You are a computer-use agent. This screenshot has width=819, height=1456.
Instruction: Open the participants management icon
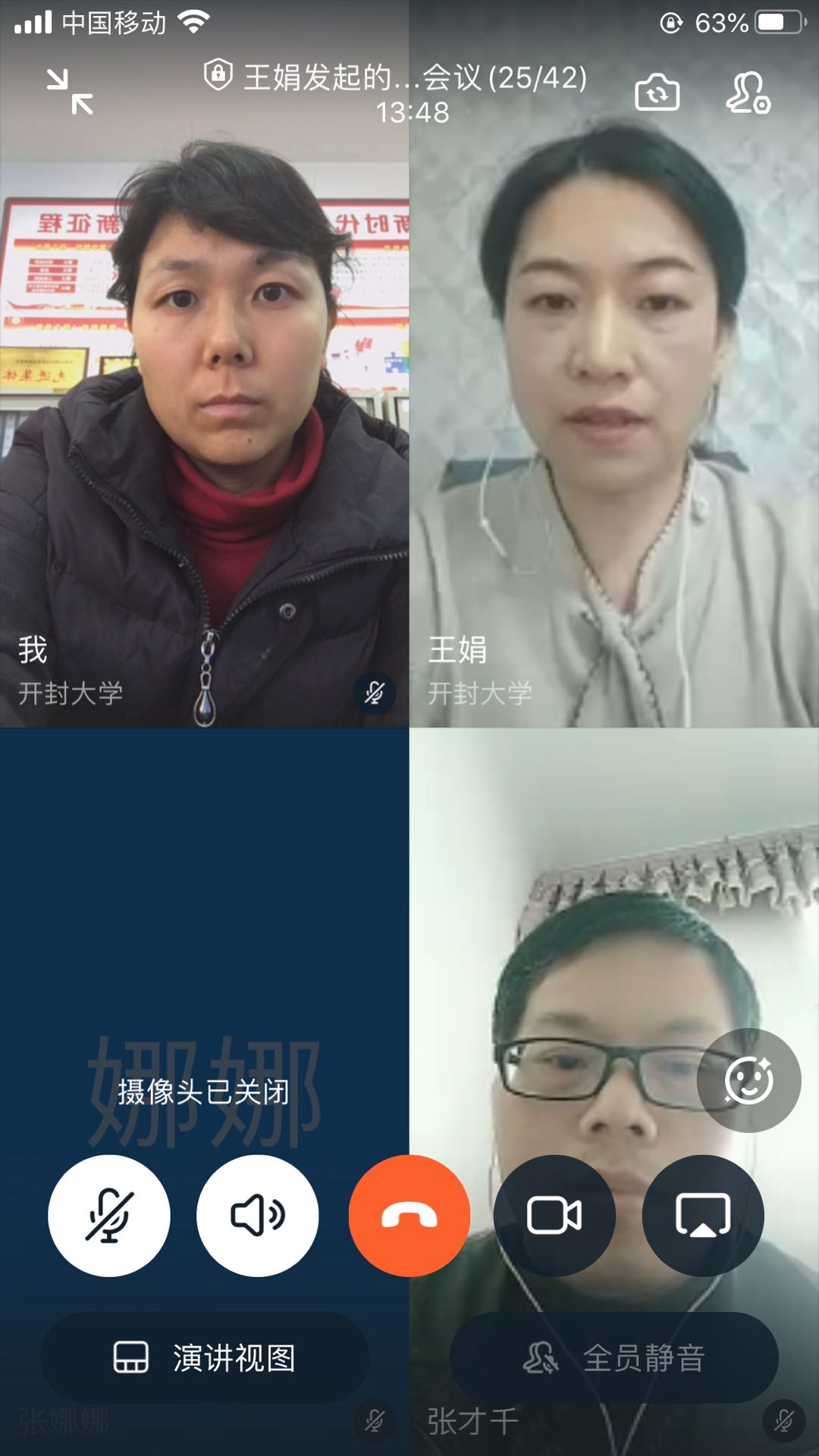[748, 93]
